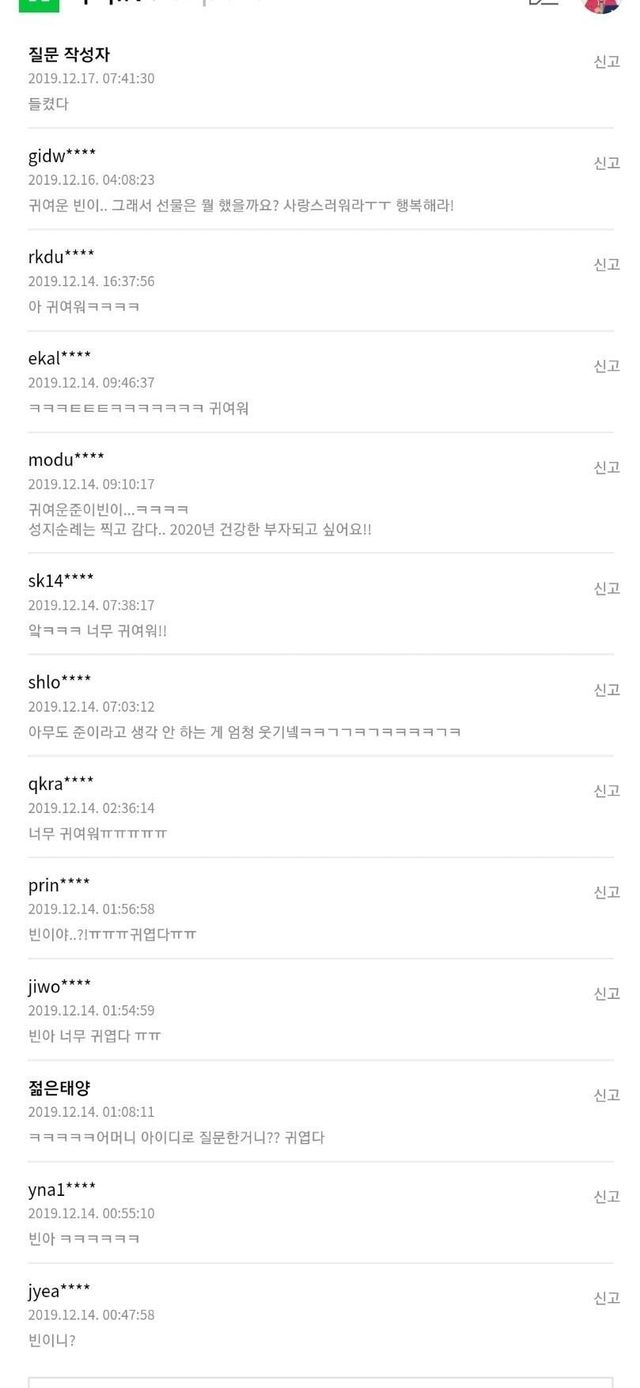Report the comment from rkdu****
This screenshot has width=640, height=1388.
pos(606,264)
